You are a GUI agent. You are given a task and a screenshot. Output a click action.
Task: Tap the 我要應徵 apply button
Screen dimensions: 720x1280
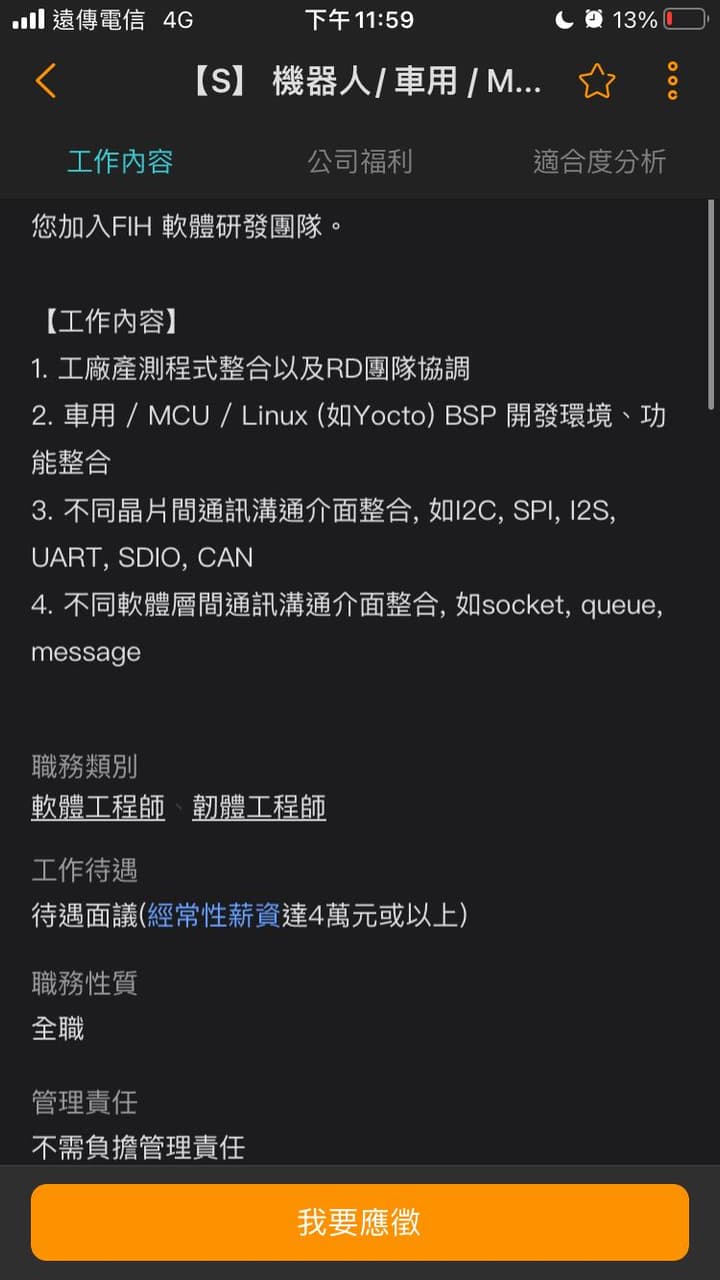[360, 1221]
